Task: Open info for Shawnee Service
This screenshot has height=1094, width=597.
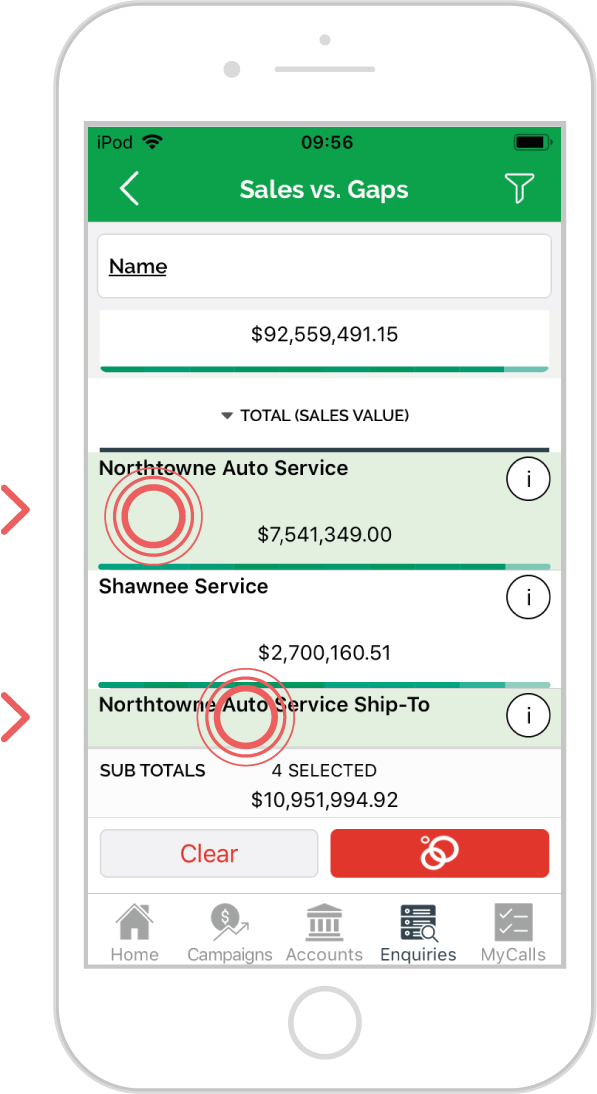Action: (x=528, y=597)
